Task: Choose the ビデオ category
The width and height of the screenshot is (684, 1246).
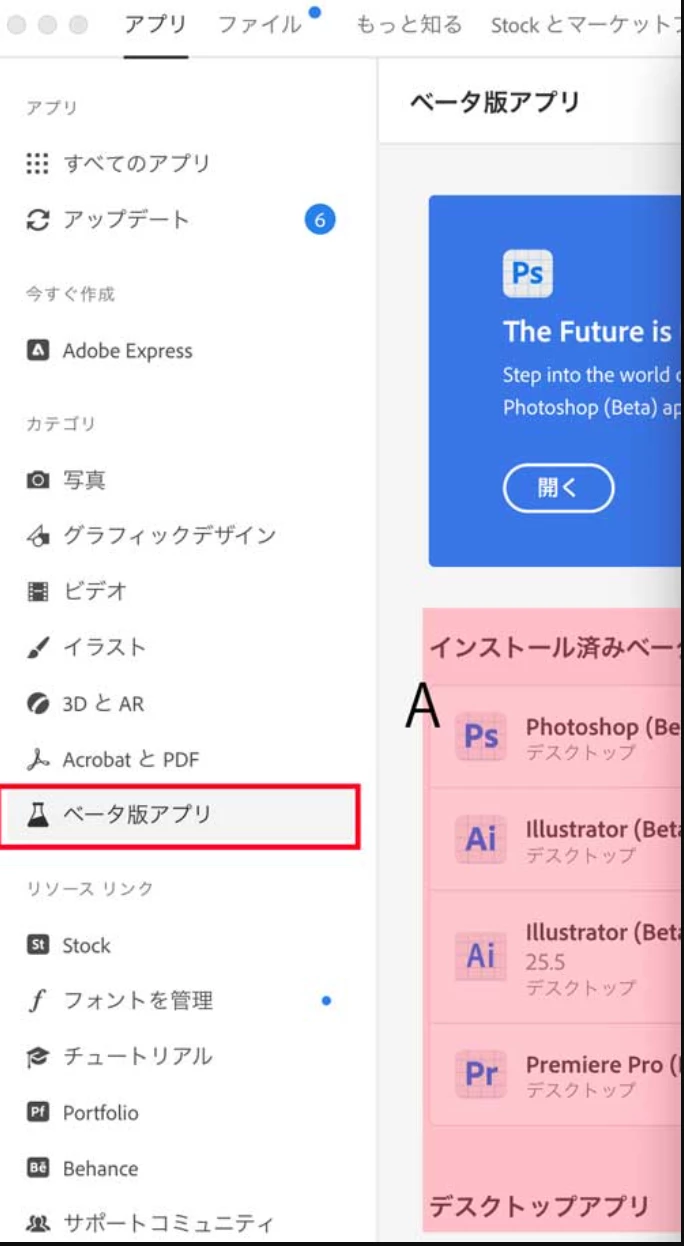Action: pos(95,591)
